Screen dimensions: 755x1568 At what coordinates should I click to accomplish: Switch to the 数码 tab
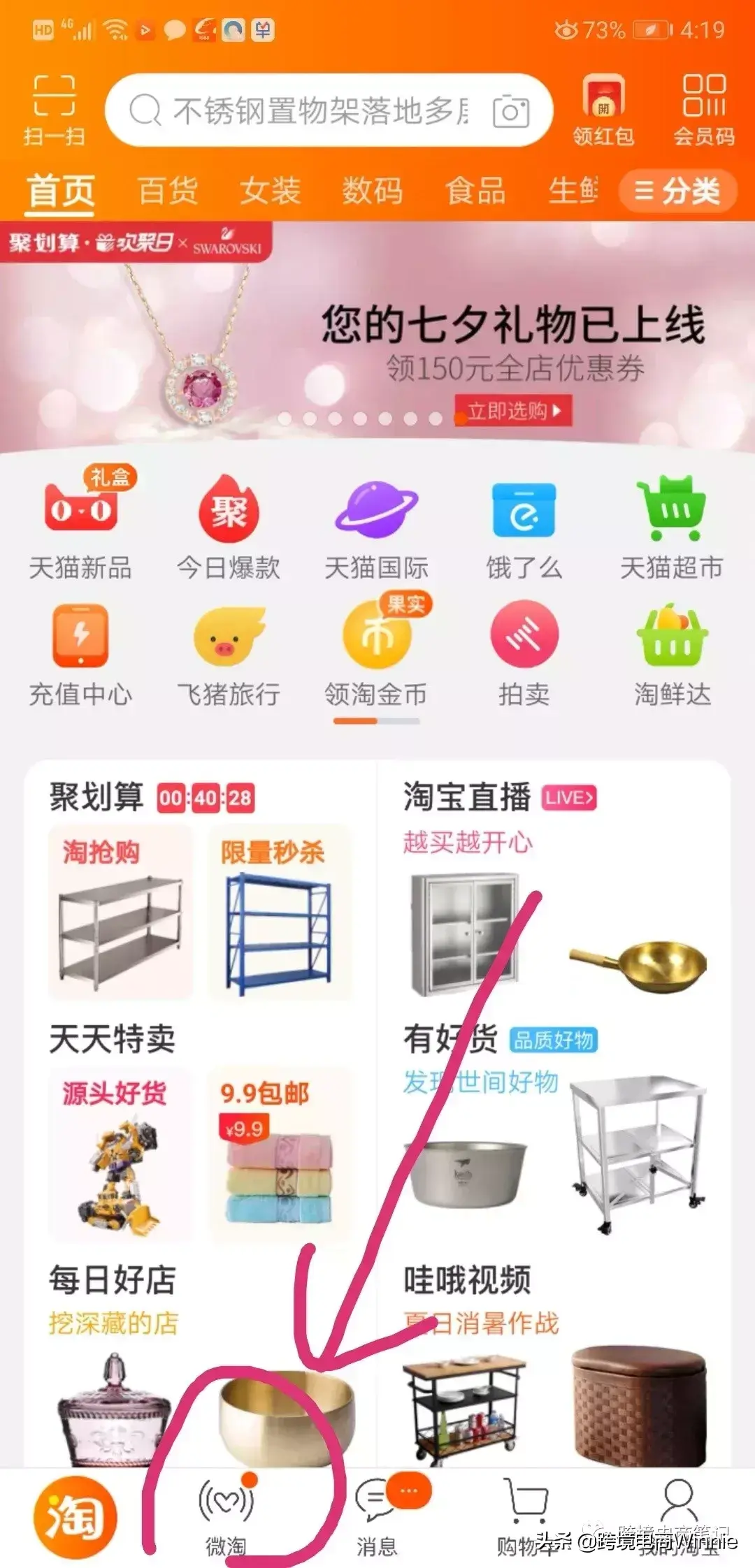tap(372, 191)
